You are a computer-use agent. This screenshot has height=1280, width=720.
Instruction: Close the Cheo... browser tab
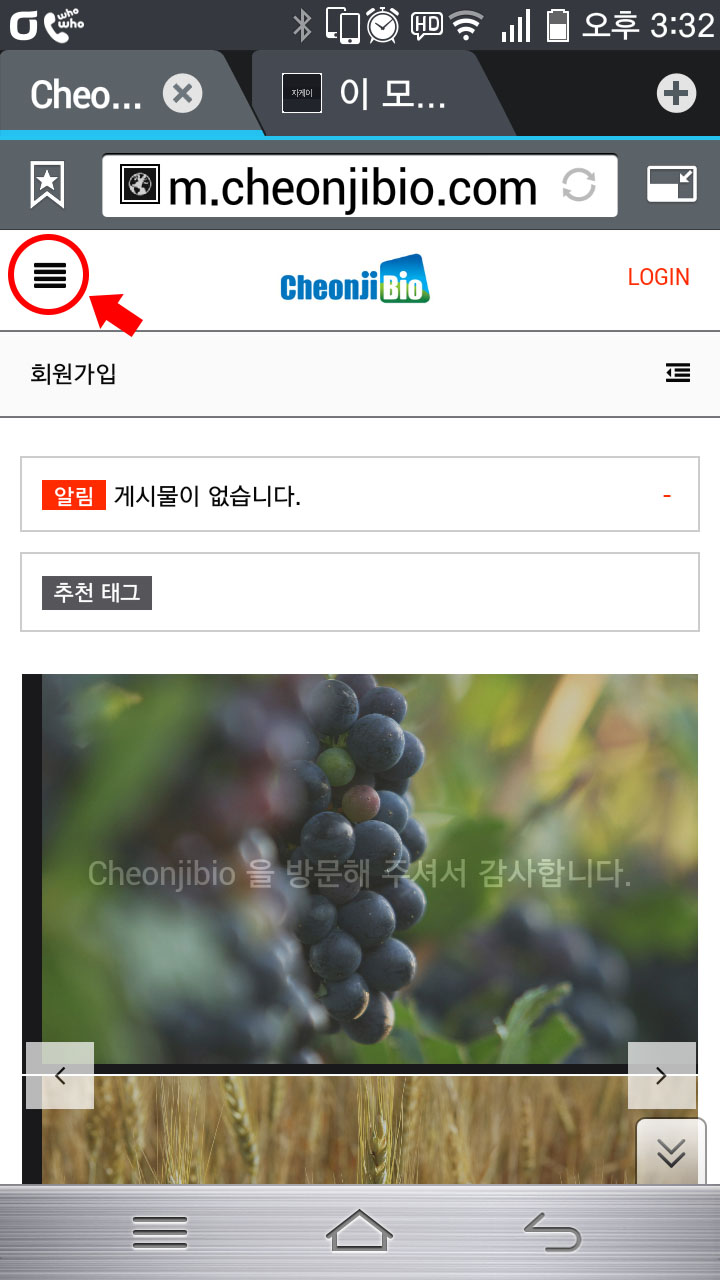coord(182,95)
